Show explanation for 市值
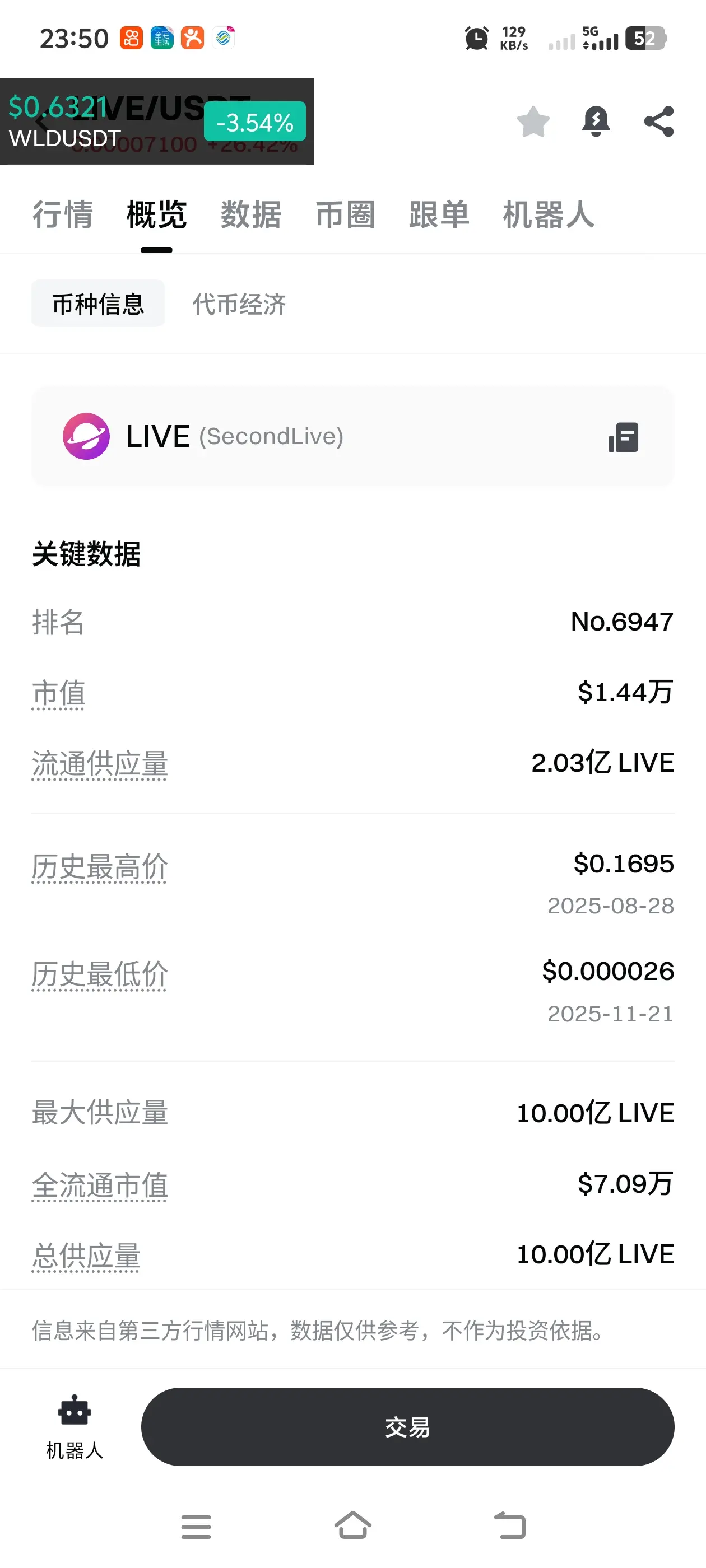The height and width of the screenshot is (1568, 706). coord(58,693)
